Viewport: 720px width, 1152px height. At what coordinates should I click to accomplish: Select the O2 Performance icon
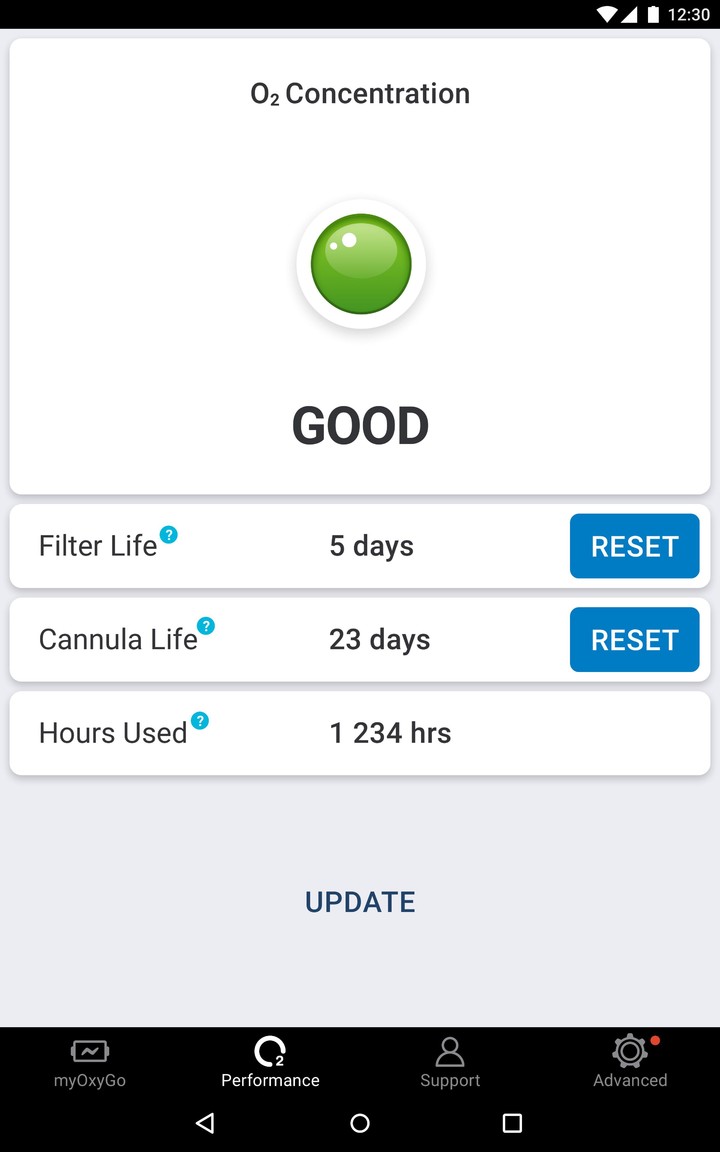click(x=270, y=1051)
